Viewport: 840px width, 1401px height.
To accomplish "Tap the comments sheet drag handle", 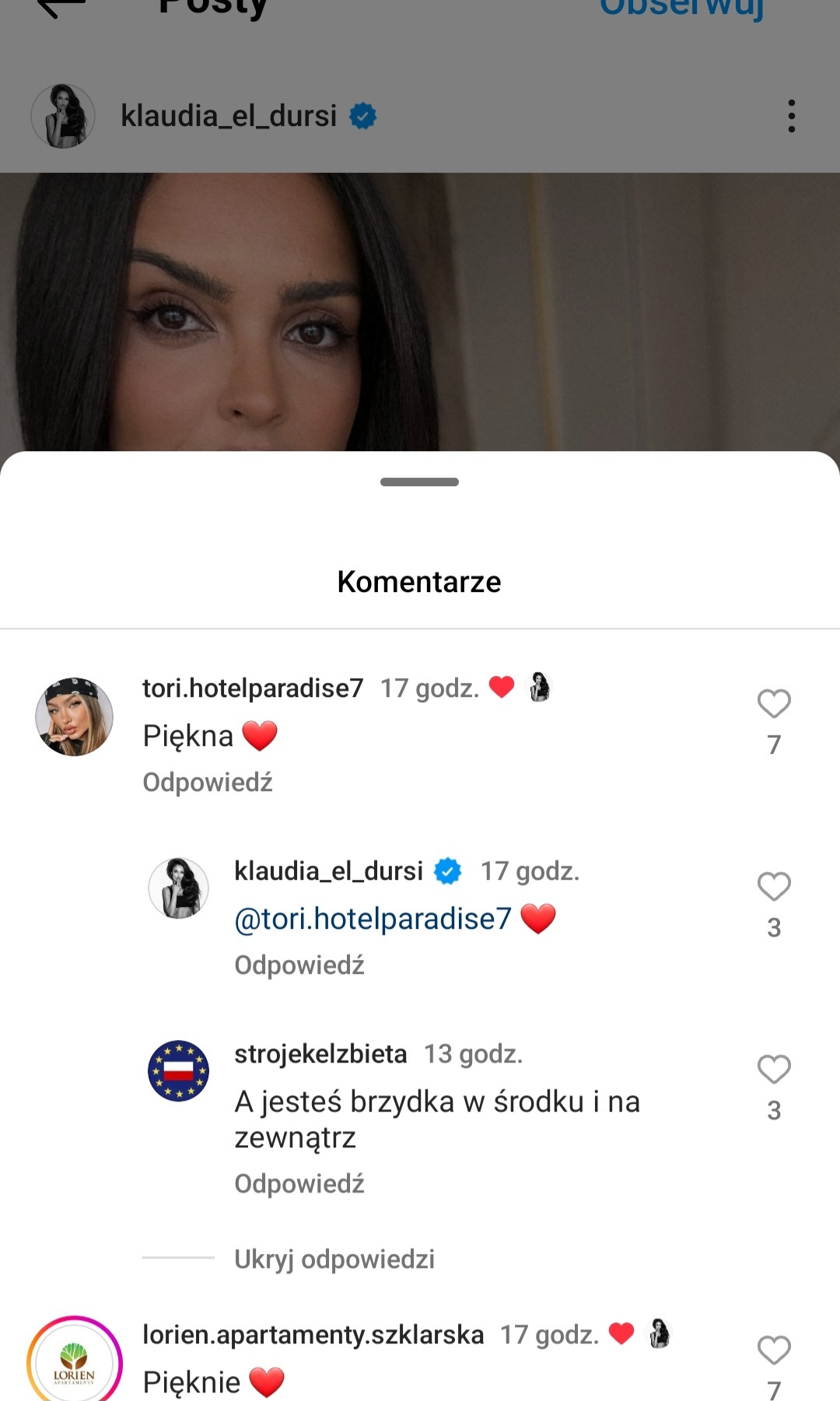I will pyautogui.click(x=419, y=482).
